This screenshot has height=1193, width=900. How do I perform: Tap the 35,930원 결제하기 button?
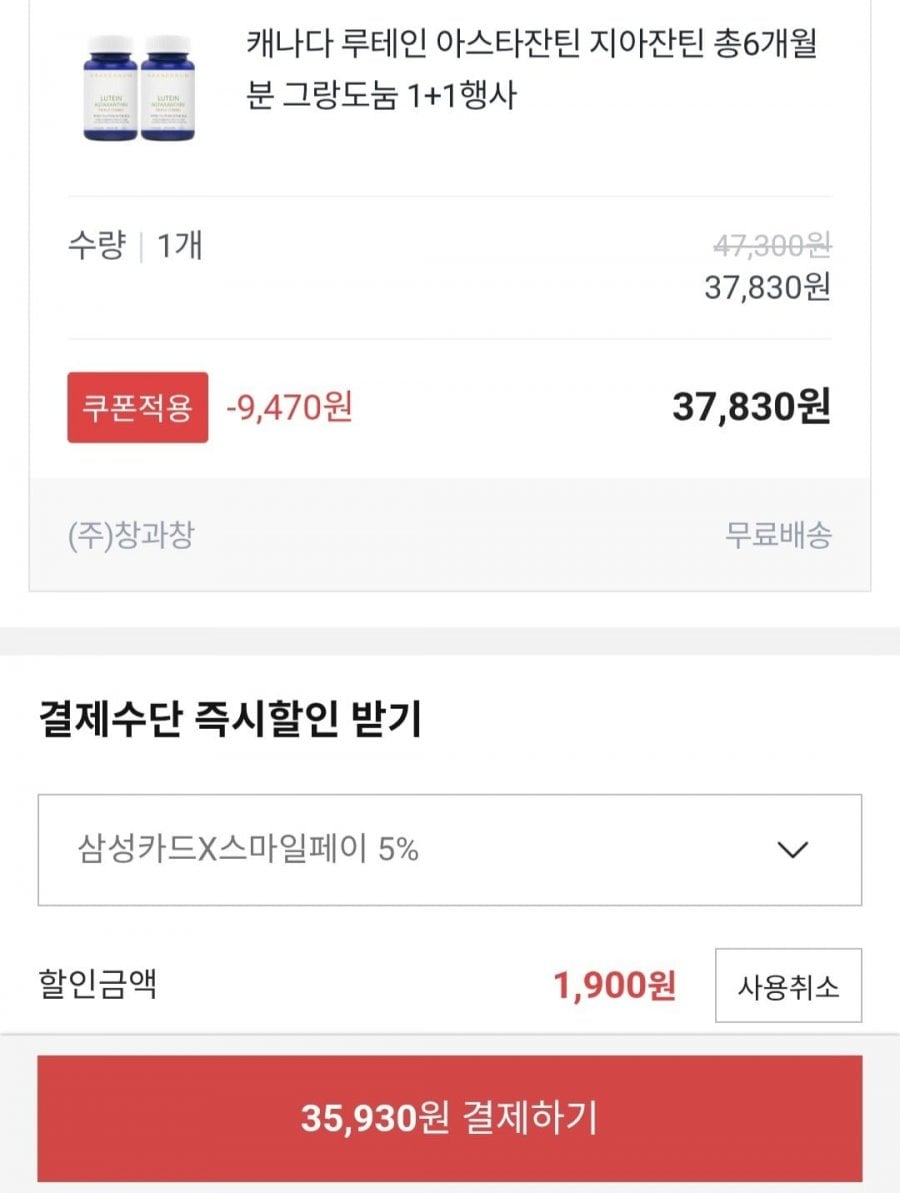click(449, 1118)
